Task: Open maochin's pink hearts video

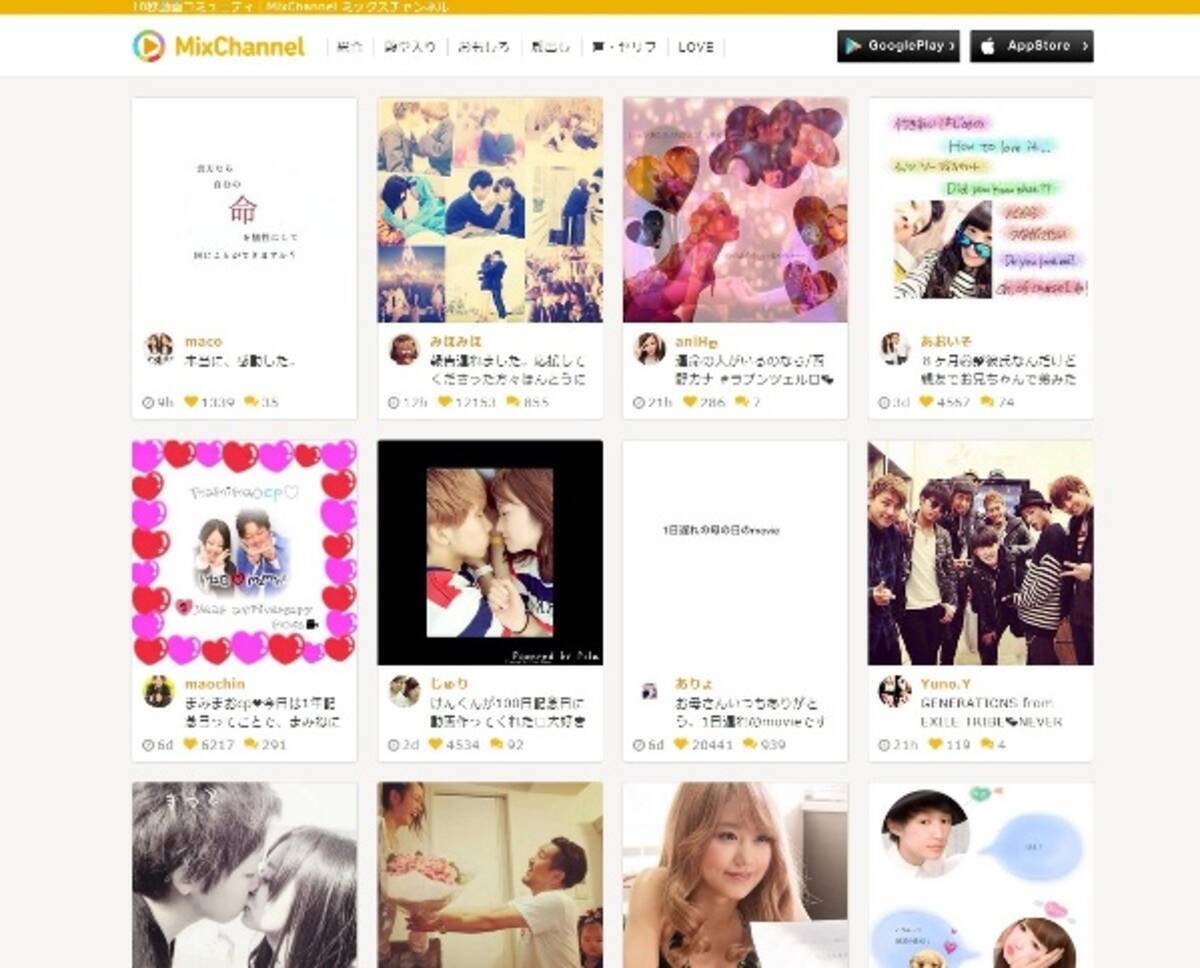Action: [244, 552]
